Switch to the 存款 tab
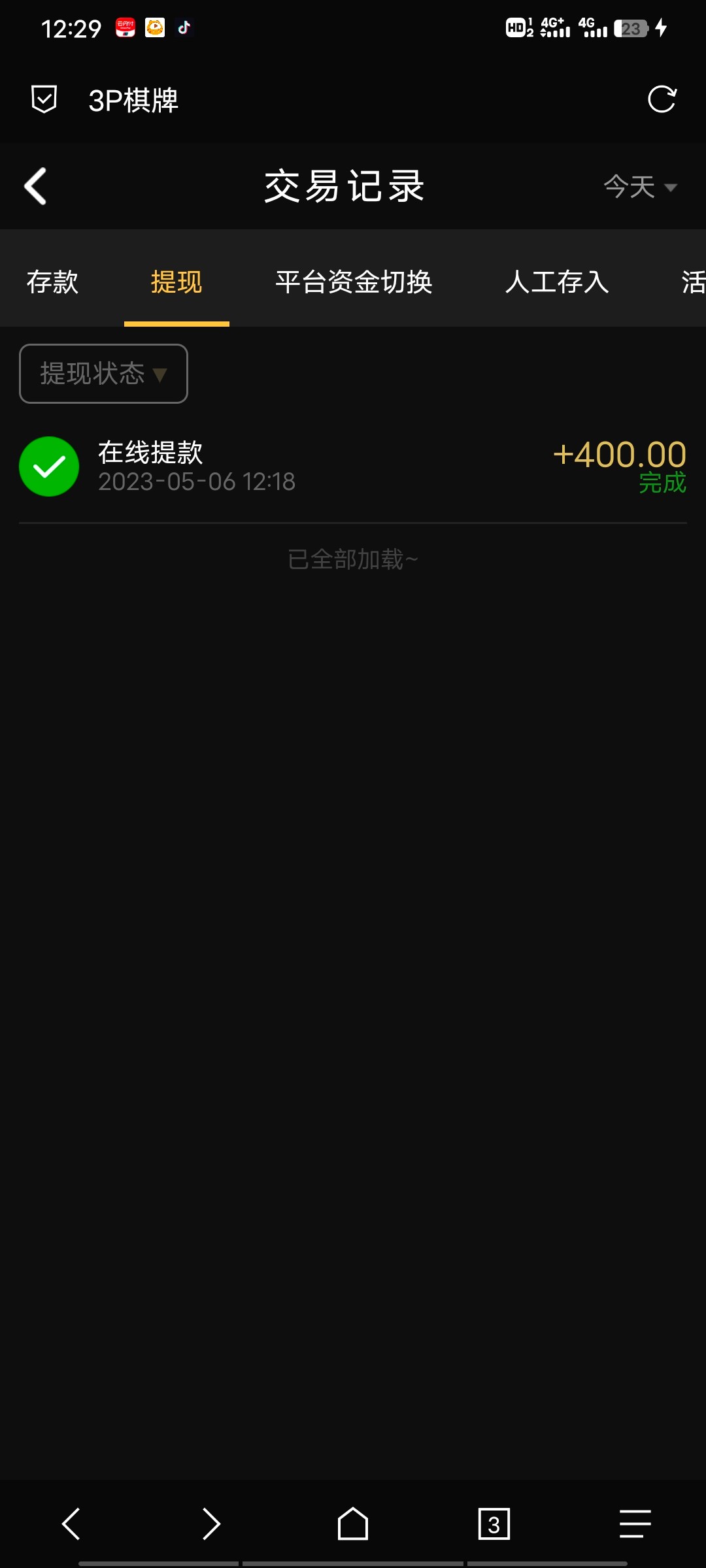The image size is (706, 1568). 52,282
